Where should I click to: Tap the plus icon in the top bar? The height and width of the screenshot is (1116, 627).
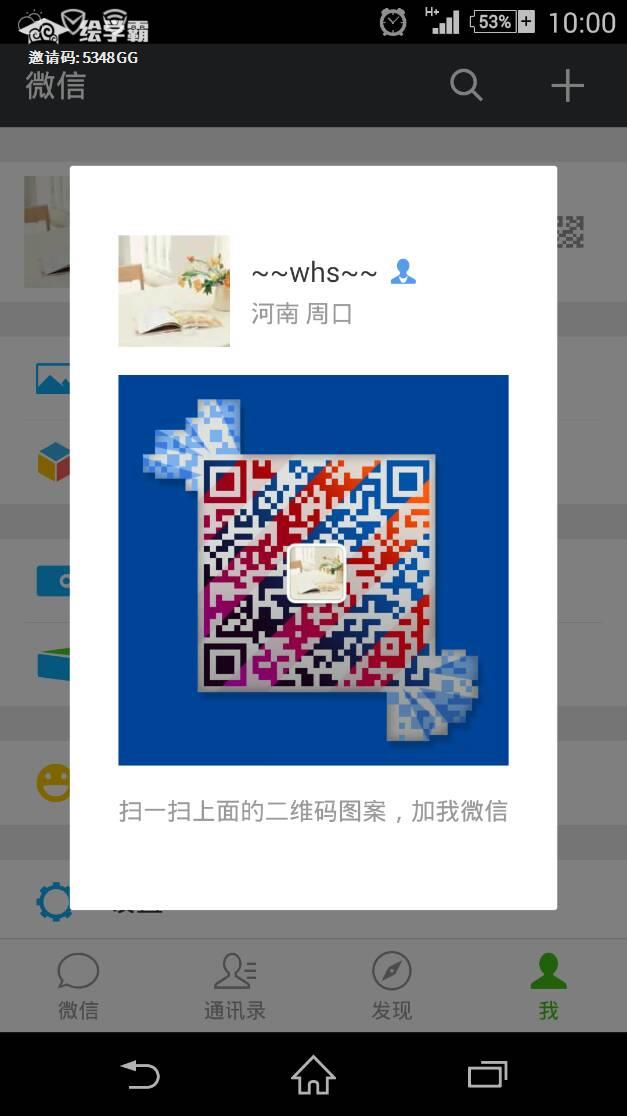click(567, 85)
